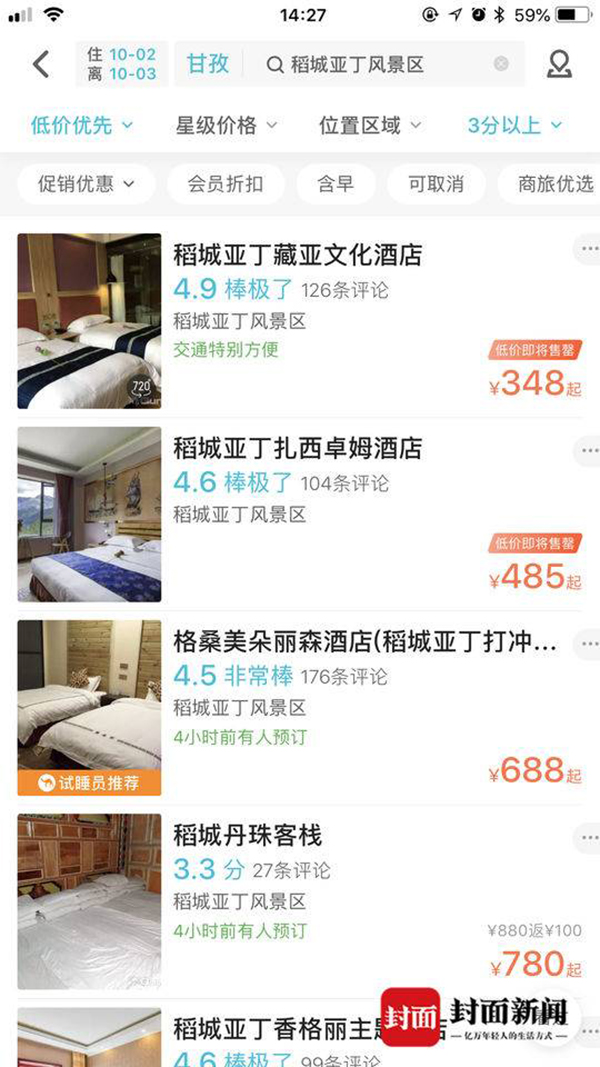Image resolution: width=600 pixels, height=1067 pixels.
Task: Go back using the top-left arrow
Action: (41, 65)
